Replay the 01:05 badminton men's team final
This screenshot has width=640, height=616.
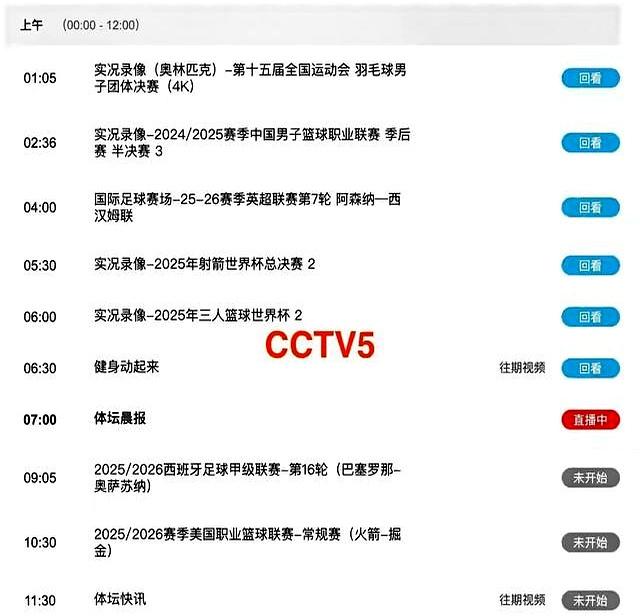coord(589,77)
